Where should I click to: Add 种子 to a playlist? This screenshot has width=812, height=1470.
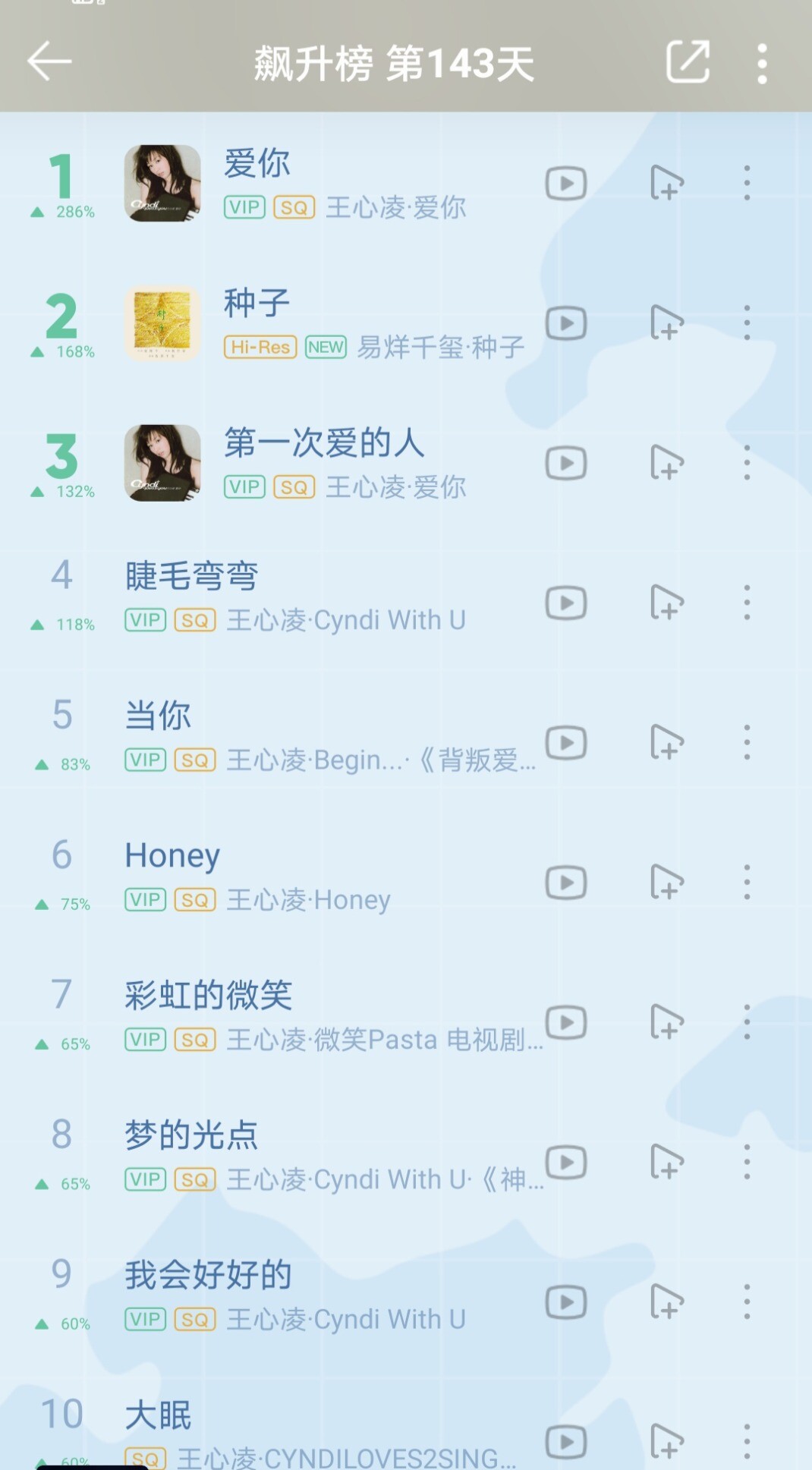point(667,323)
